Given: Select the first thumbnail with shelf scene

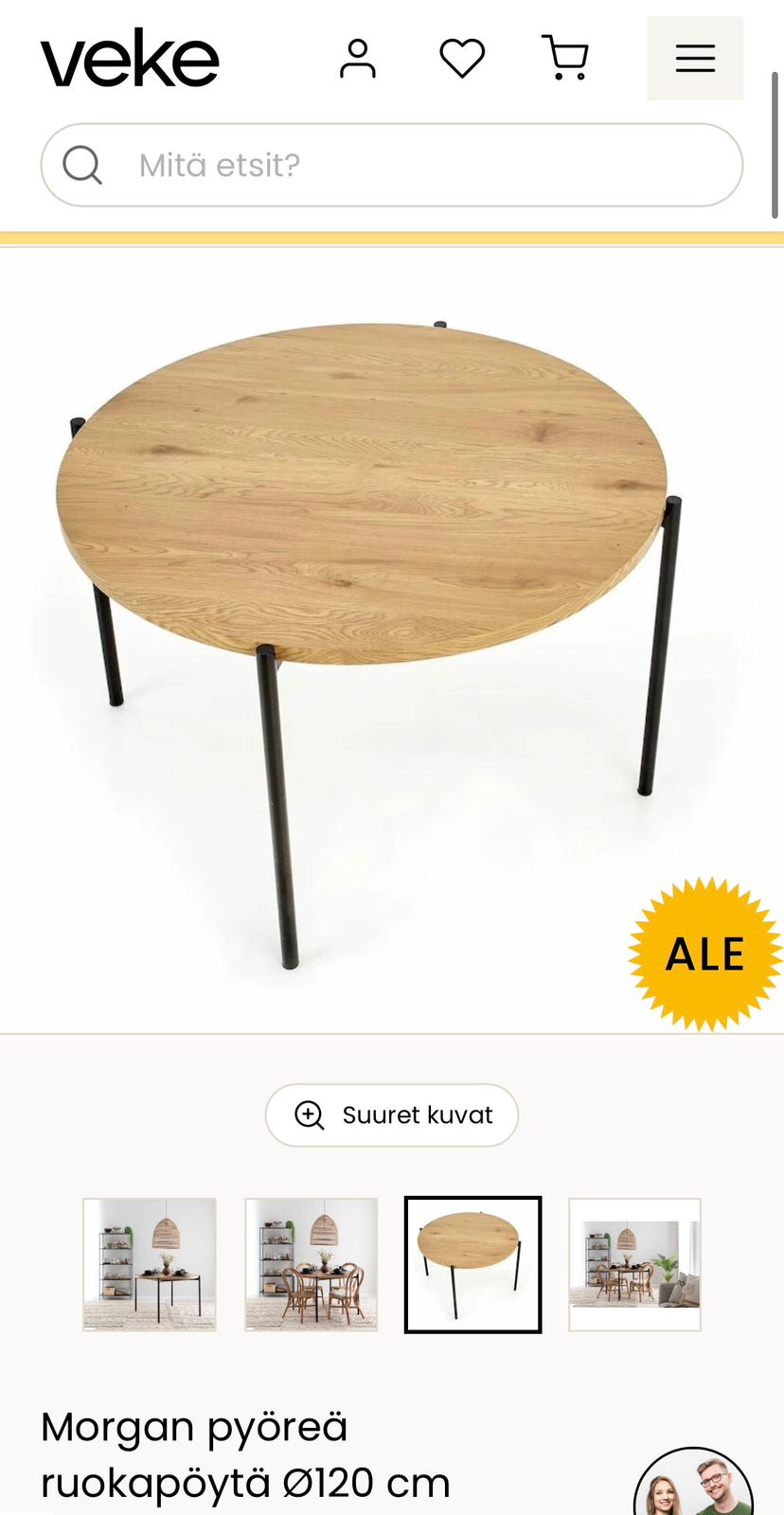Looking at the screenshot, I should (148, 1264).
